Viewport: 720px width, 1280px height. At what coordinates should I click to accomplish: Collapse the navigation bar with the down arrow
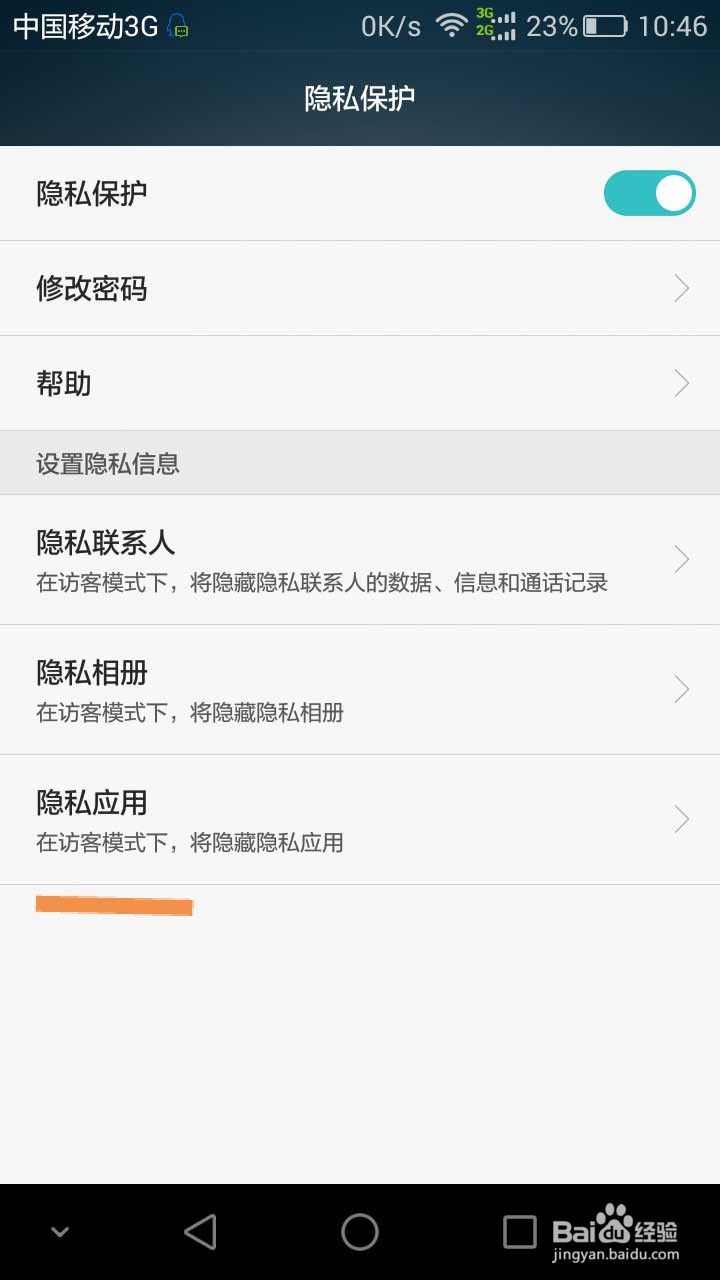(x=58, y=1232)
